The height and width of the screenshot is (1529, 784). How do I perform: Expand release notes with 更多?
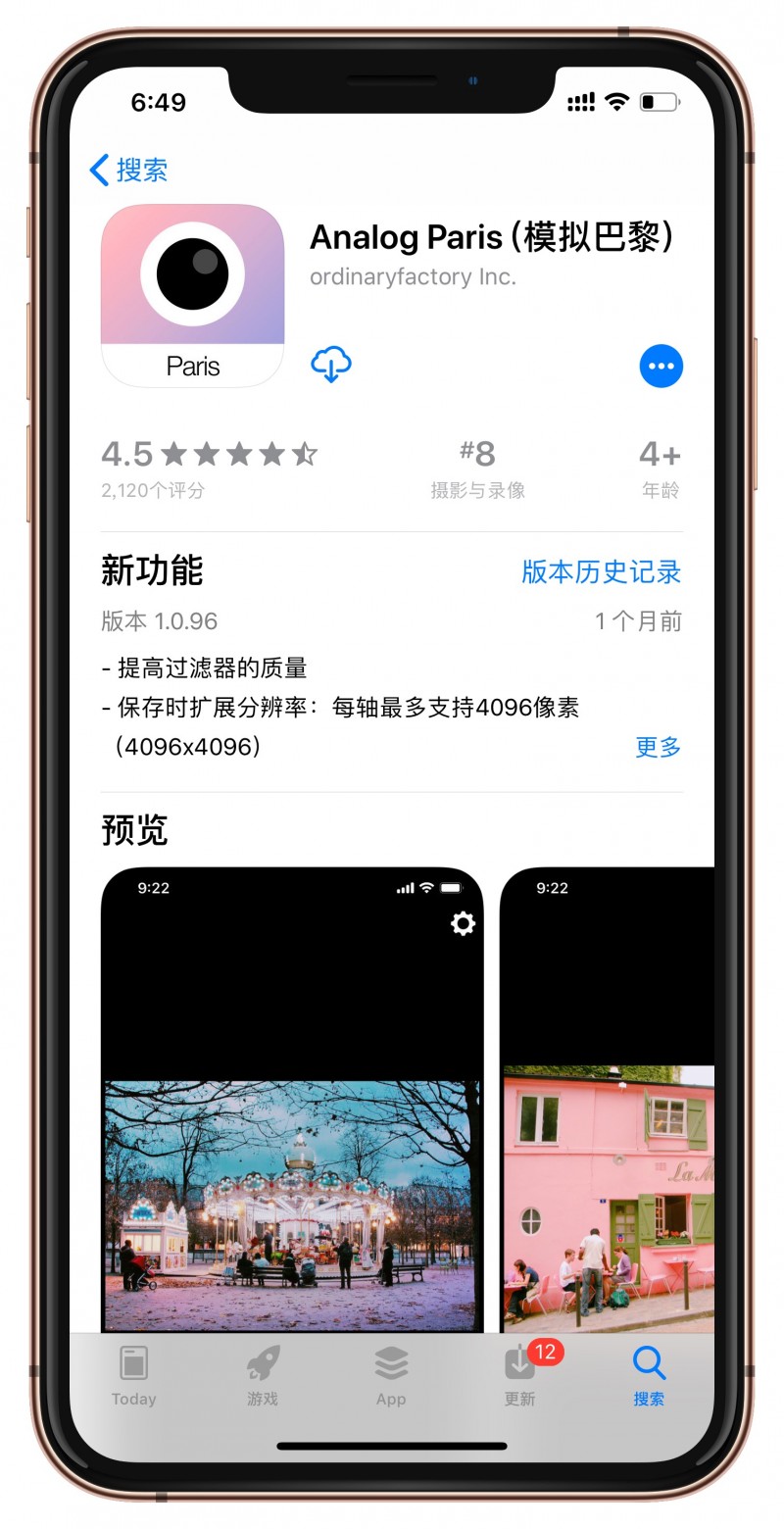click(x=658, y=747)
